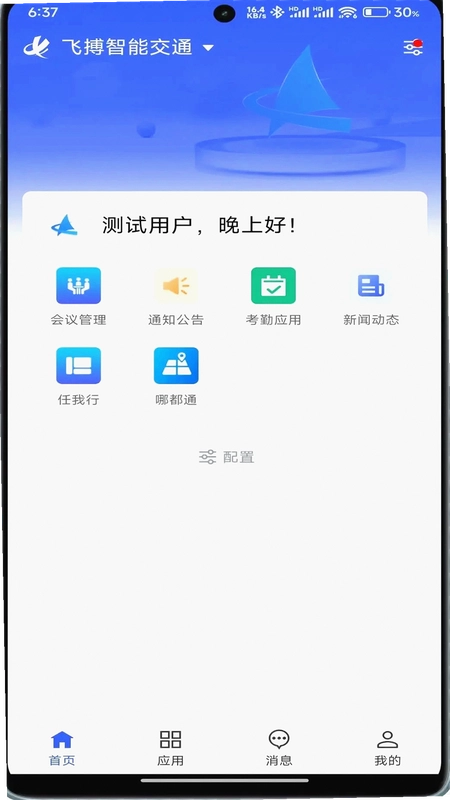Go to the 我的 tab

tap(388, 748)
